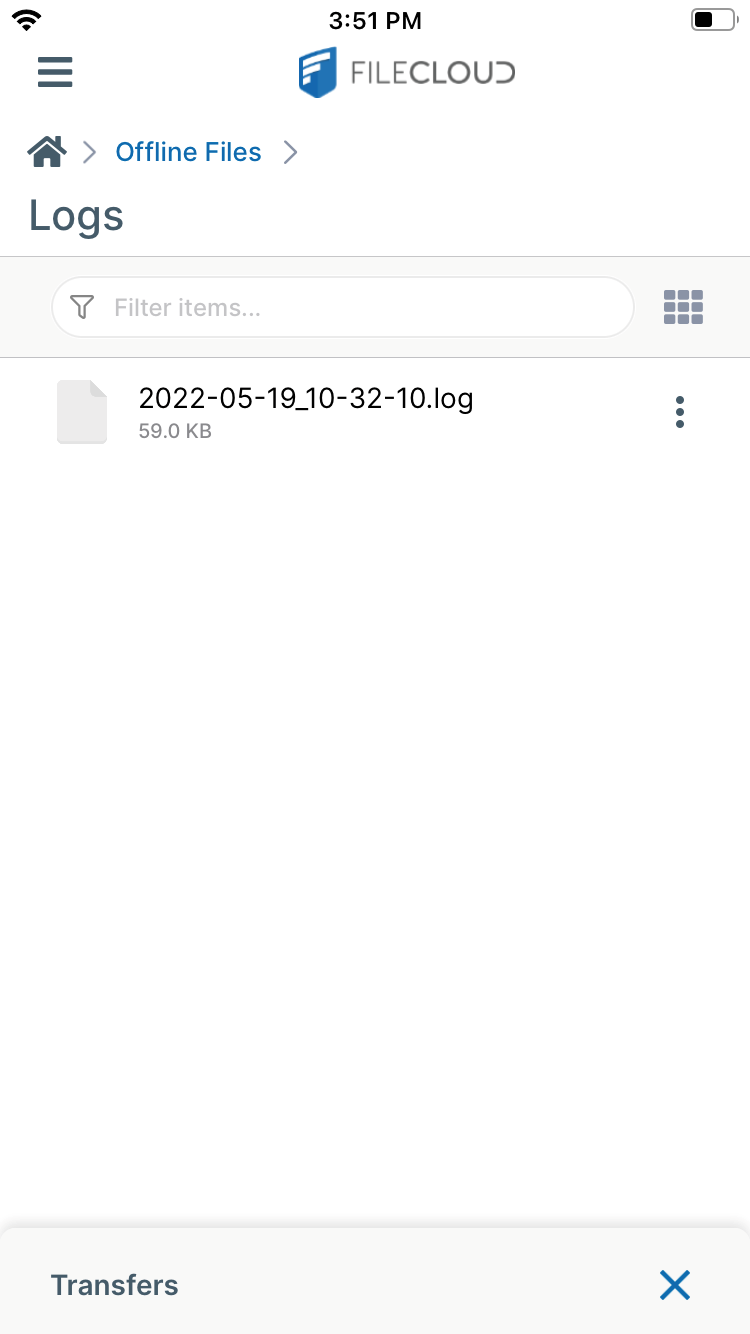Select the home icon in the breadcrumb
Viewport: 750px width, 1334px height.
pos(46,151)
